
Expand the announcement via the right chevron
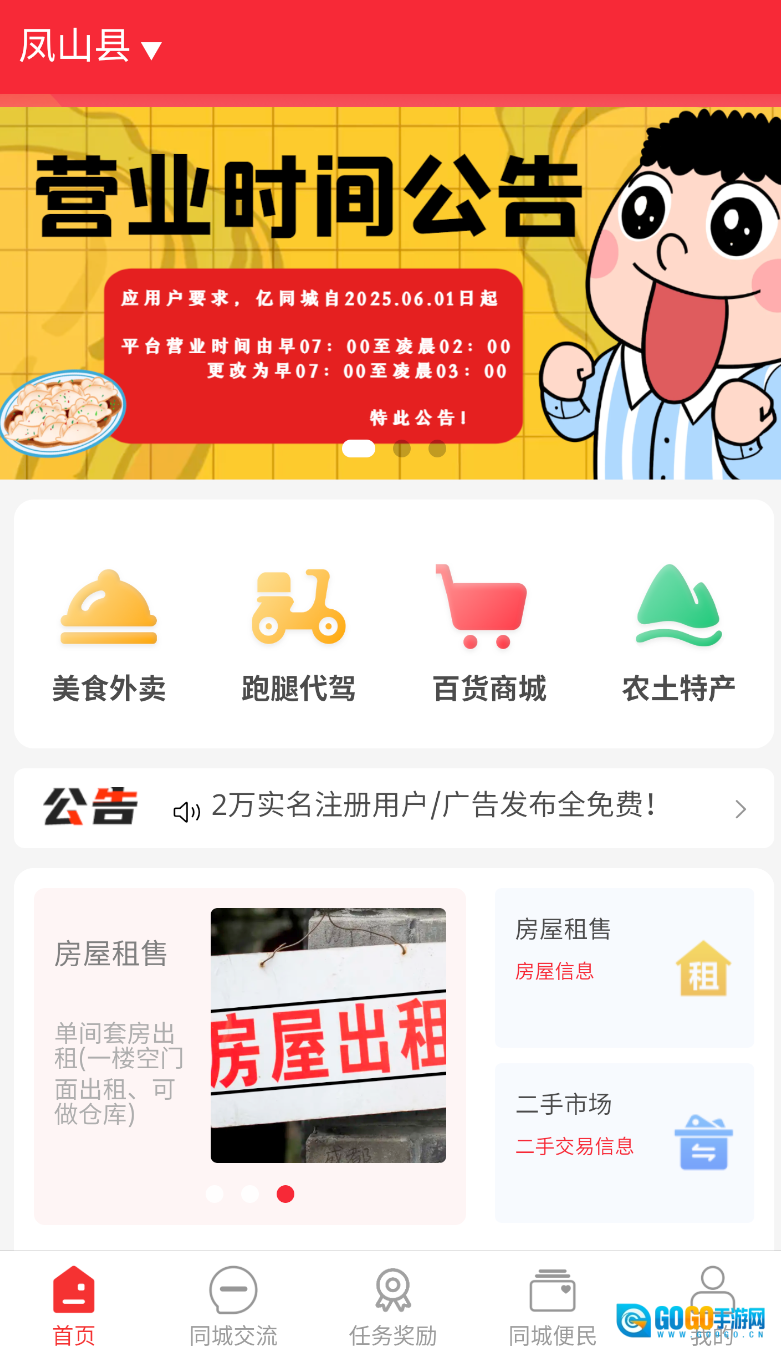click(741, 809)
